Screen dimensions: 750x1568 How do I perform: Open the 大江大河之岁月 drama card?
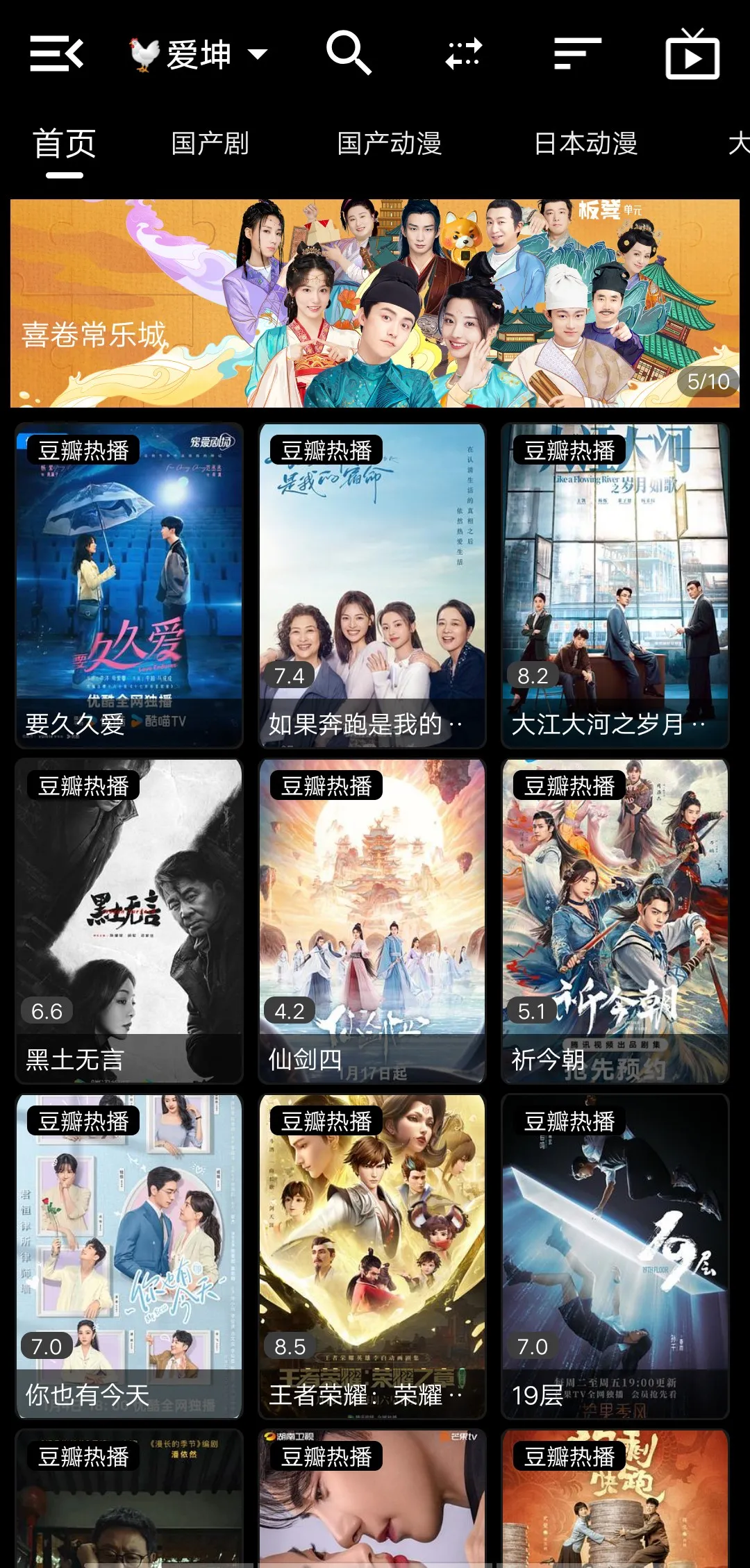point(615,585)
